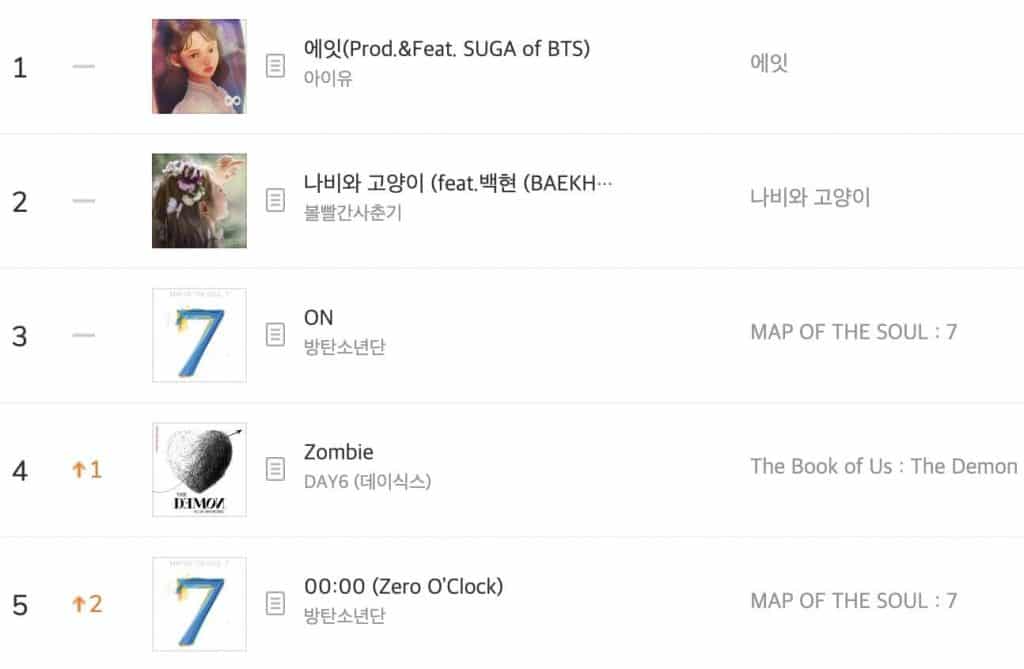Open album cover next to 00:00 (Zero O'Clock)
Image resolution: width=1024 pixels, height=669 pixels.
click(x=199, y=603)
